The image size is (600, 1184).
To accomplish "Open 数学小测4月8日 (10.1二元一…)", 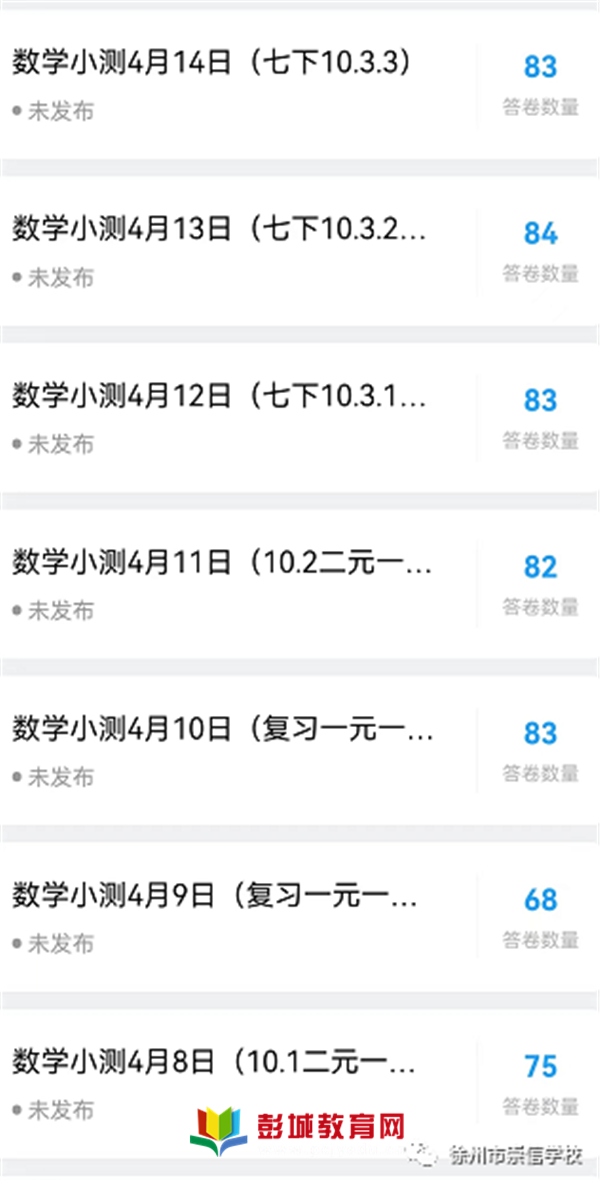I will (300, 1084).
